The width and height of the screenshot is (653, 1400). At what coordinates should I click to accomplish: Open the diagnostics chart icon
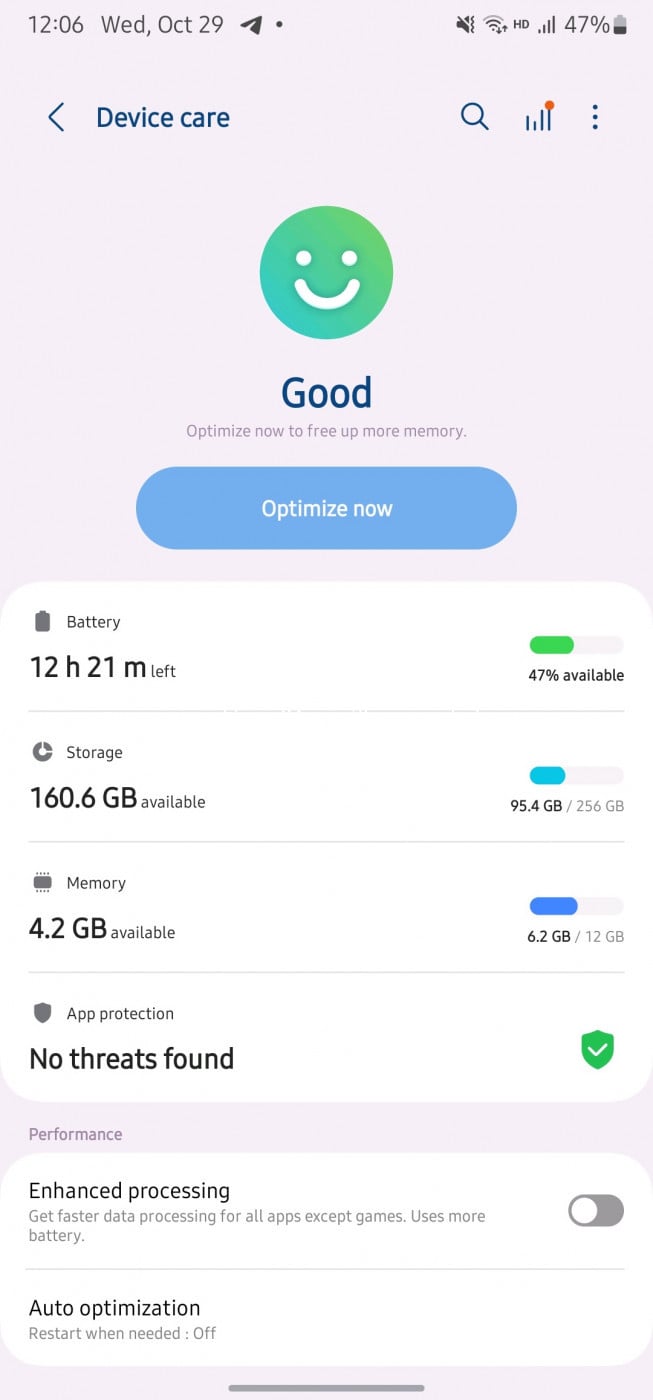pyautogui.click(x=538, y=118)
